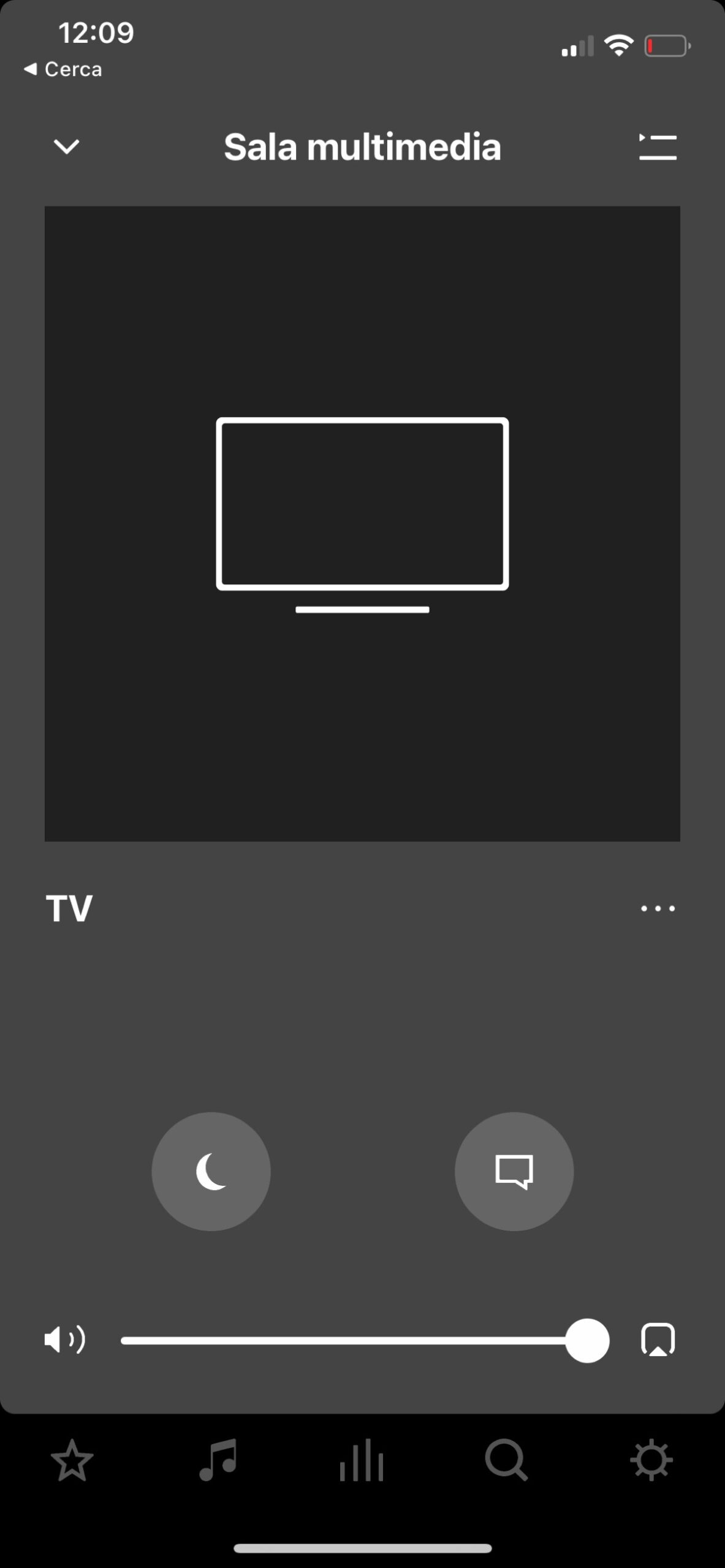Open the playback queue
This screenshot has width=725, height=1568.
coord(658,147)
